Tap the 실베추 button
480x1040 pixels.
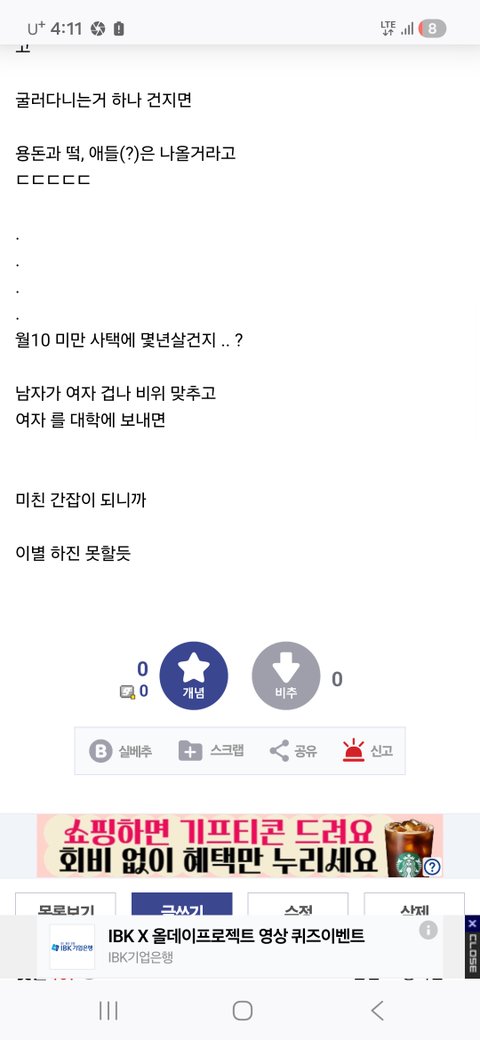(x=121, y=751)
